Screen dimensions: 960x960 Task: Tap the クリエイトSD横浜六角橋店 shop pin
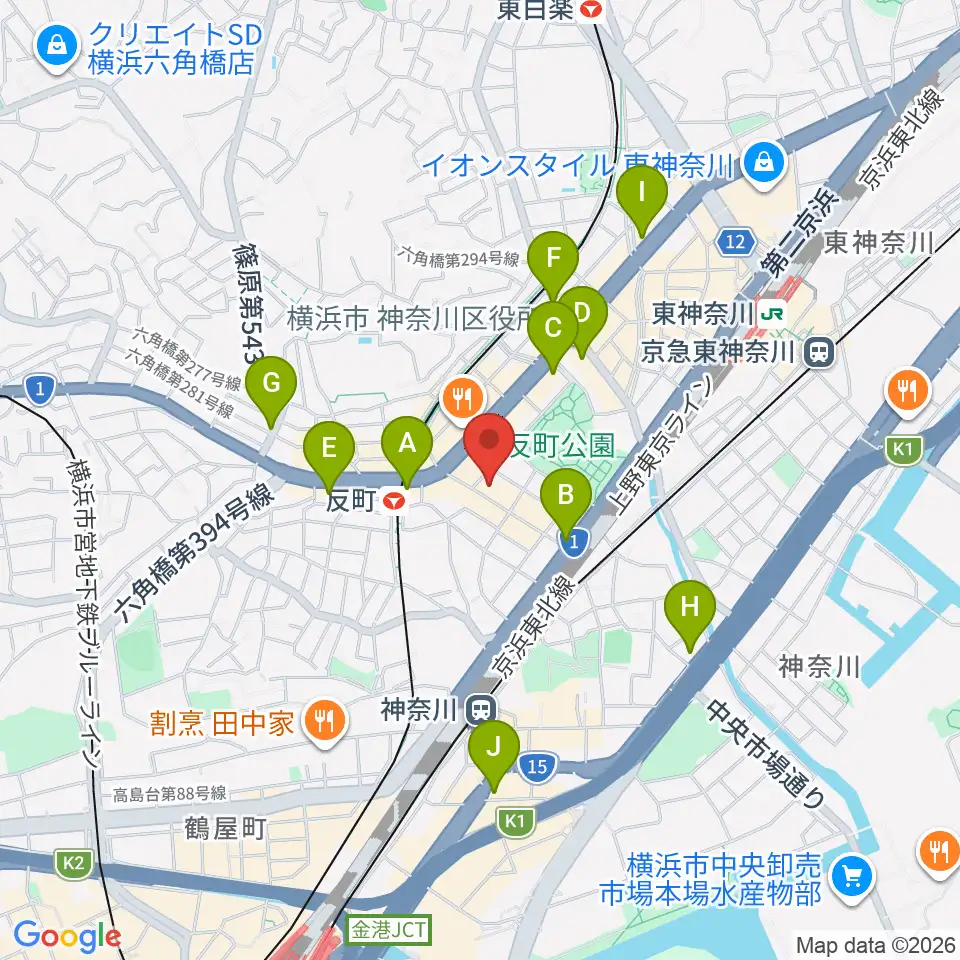[x=57, y=49]
